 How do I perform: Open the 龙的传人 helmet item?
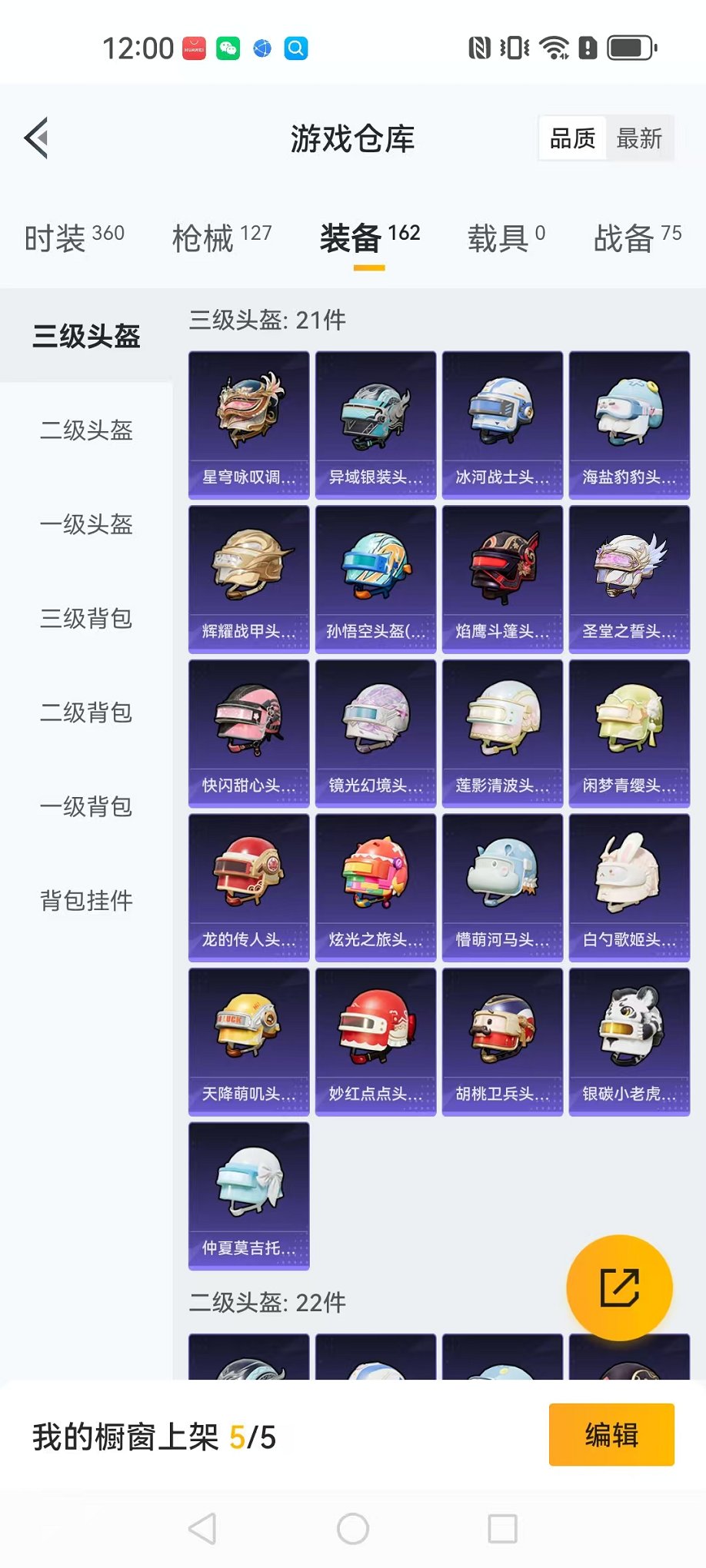248,888
